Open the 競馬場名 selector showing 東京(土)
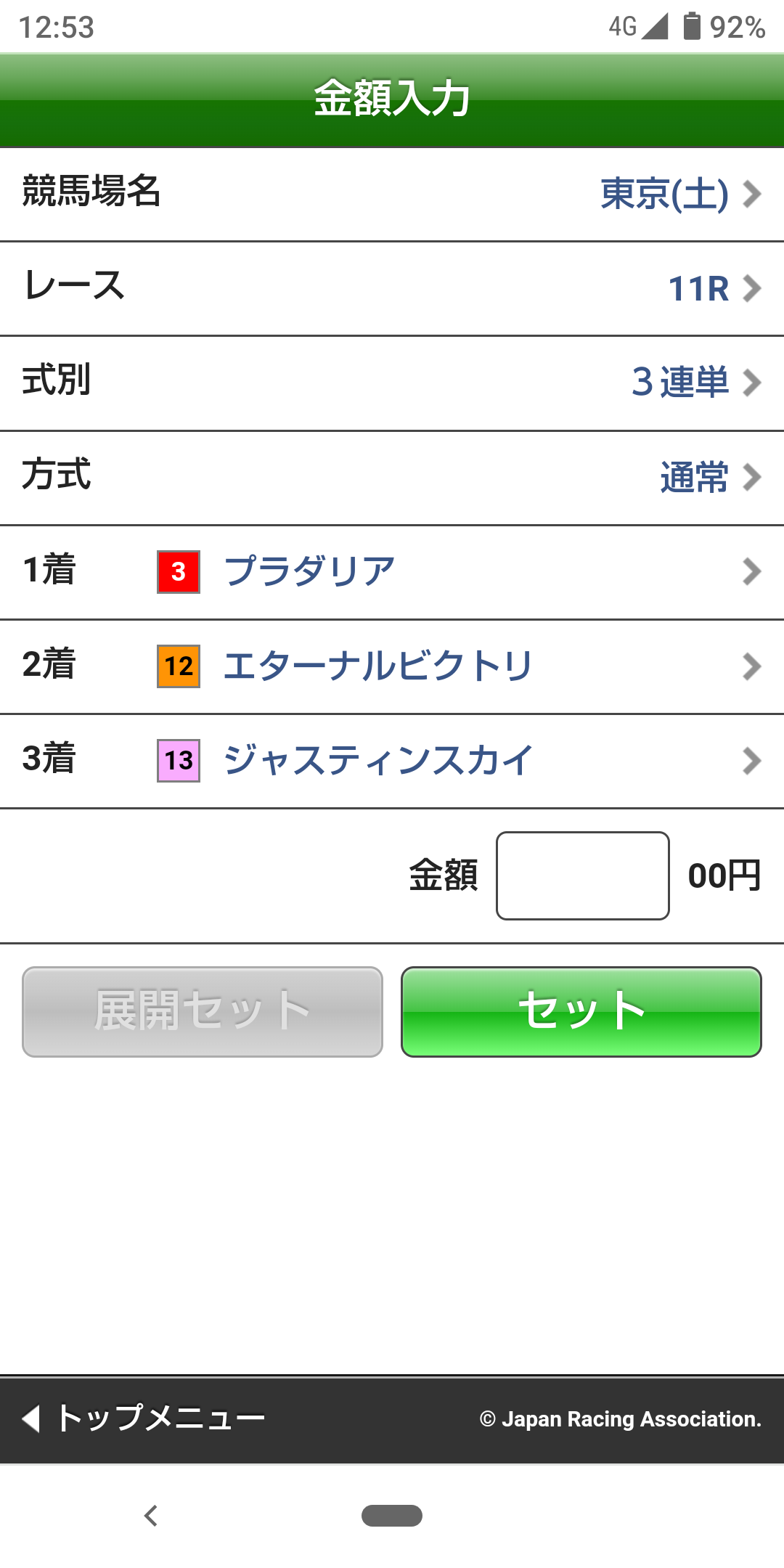Screen dimensions: 784x1568 coord(392,192)
